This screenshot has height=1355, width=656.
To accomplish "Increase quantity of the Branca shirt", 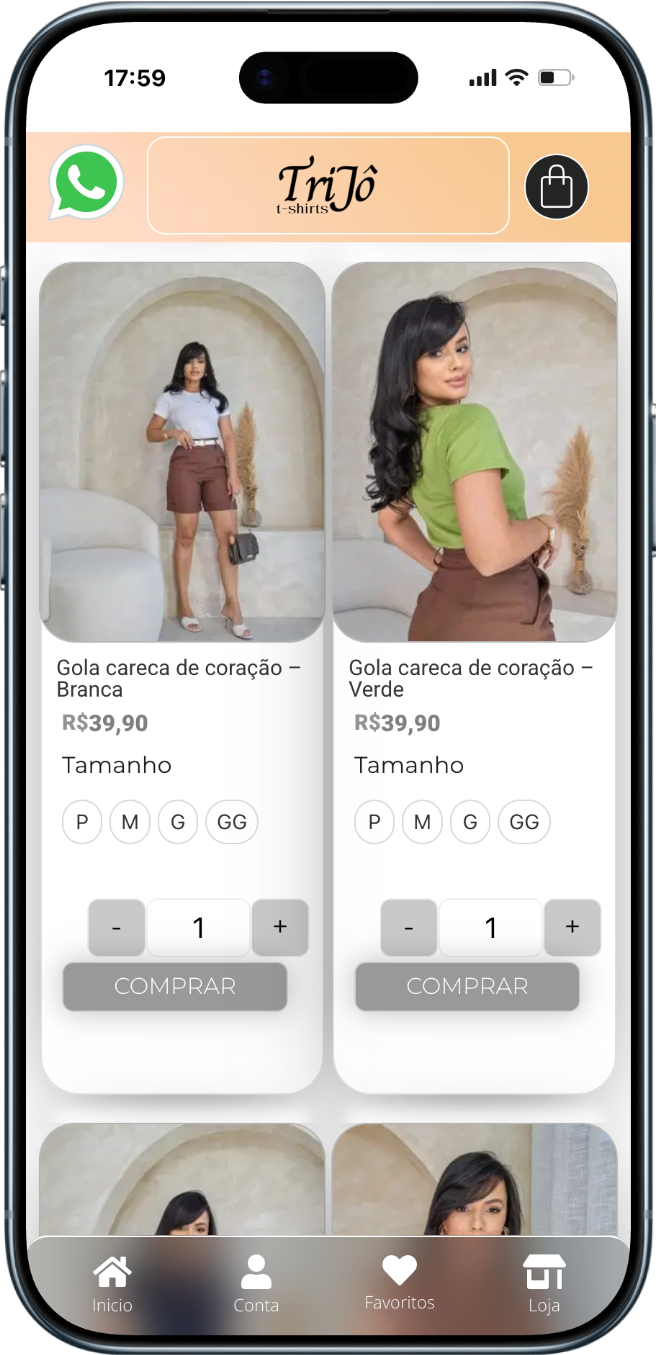I will [280, 927].
